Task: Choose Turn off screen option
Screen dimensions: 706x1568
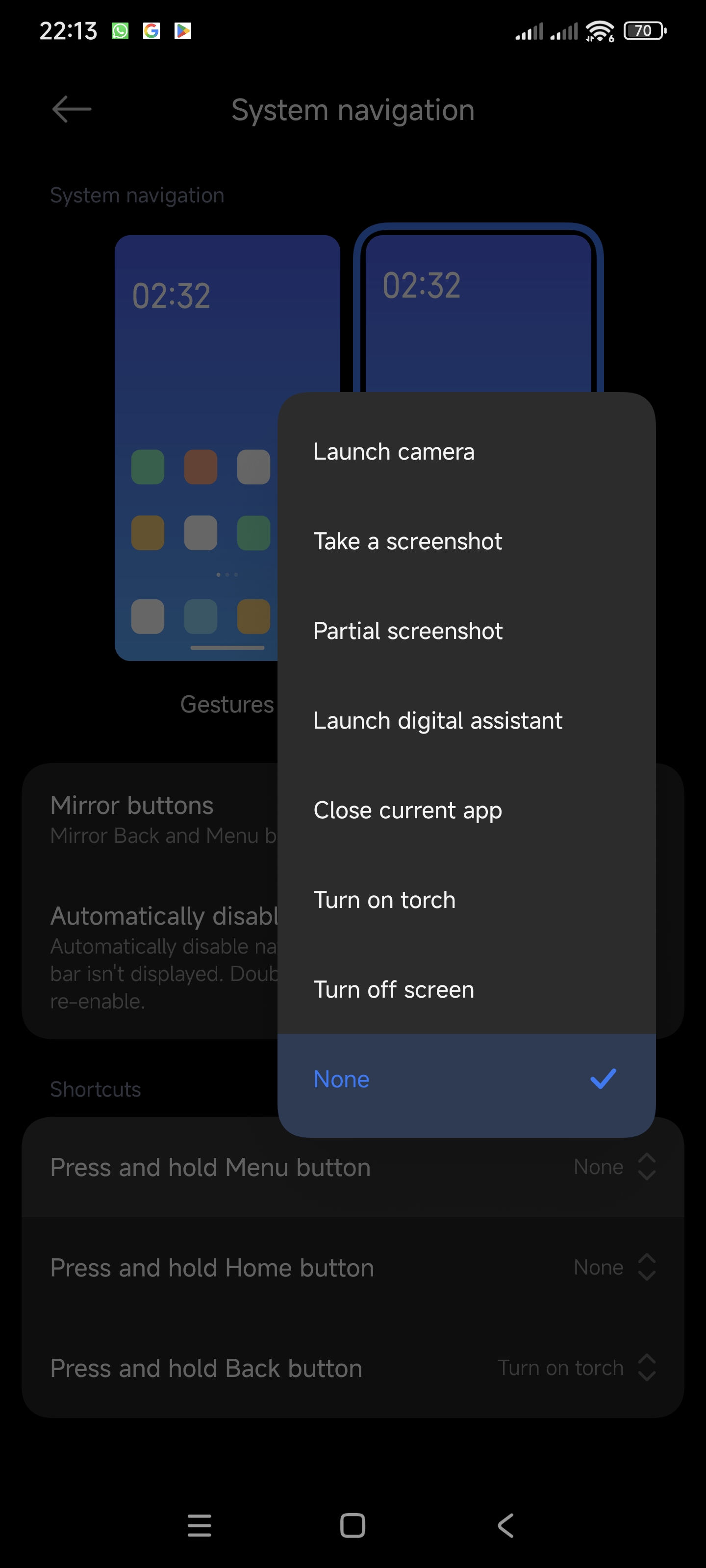Action: pos(466,989)
